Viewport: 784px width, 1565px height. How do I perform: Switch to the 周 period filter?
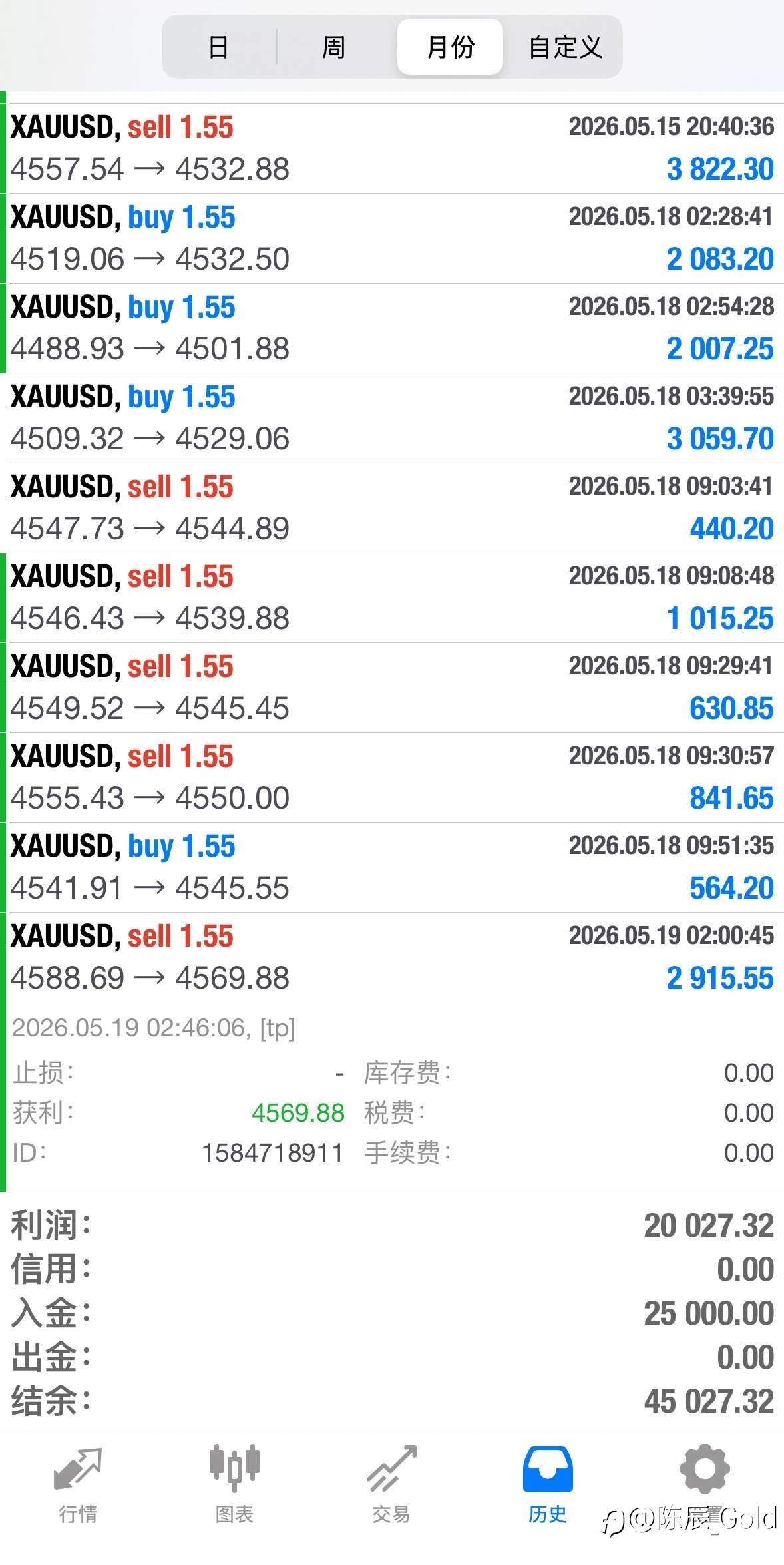334,47
